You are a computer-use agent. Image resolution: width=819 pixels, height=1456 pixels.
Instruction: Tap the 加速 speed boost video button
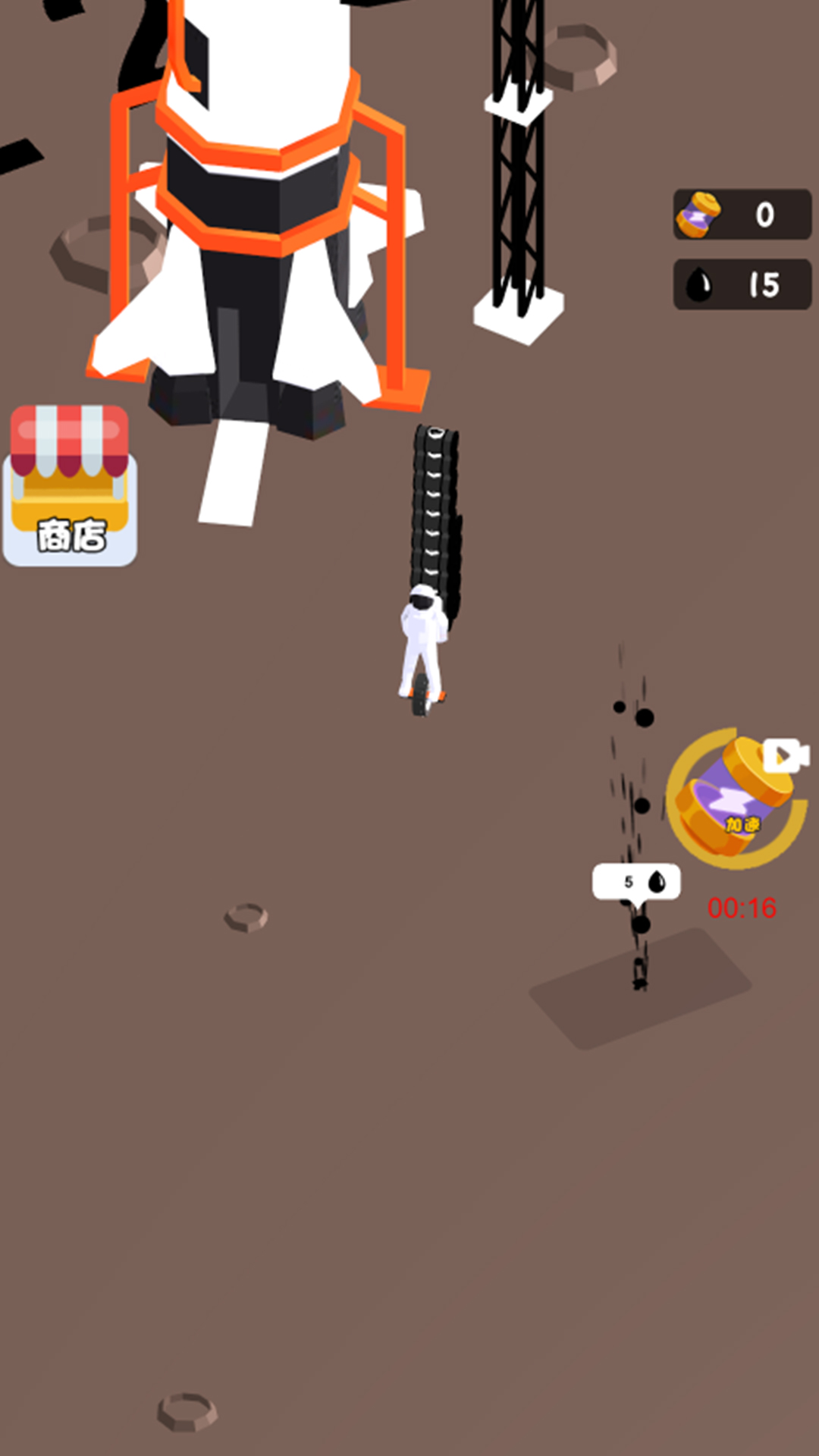[736, 799]
